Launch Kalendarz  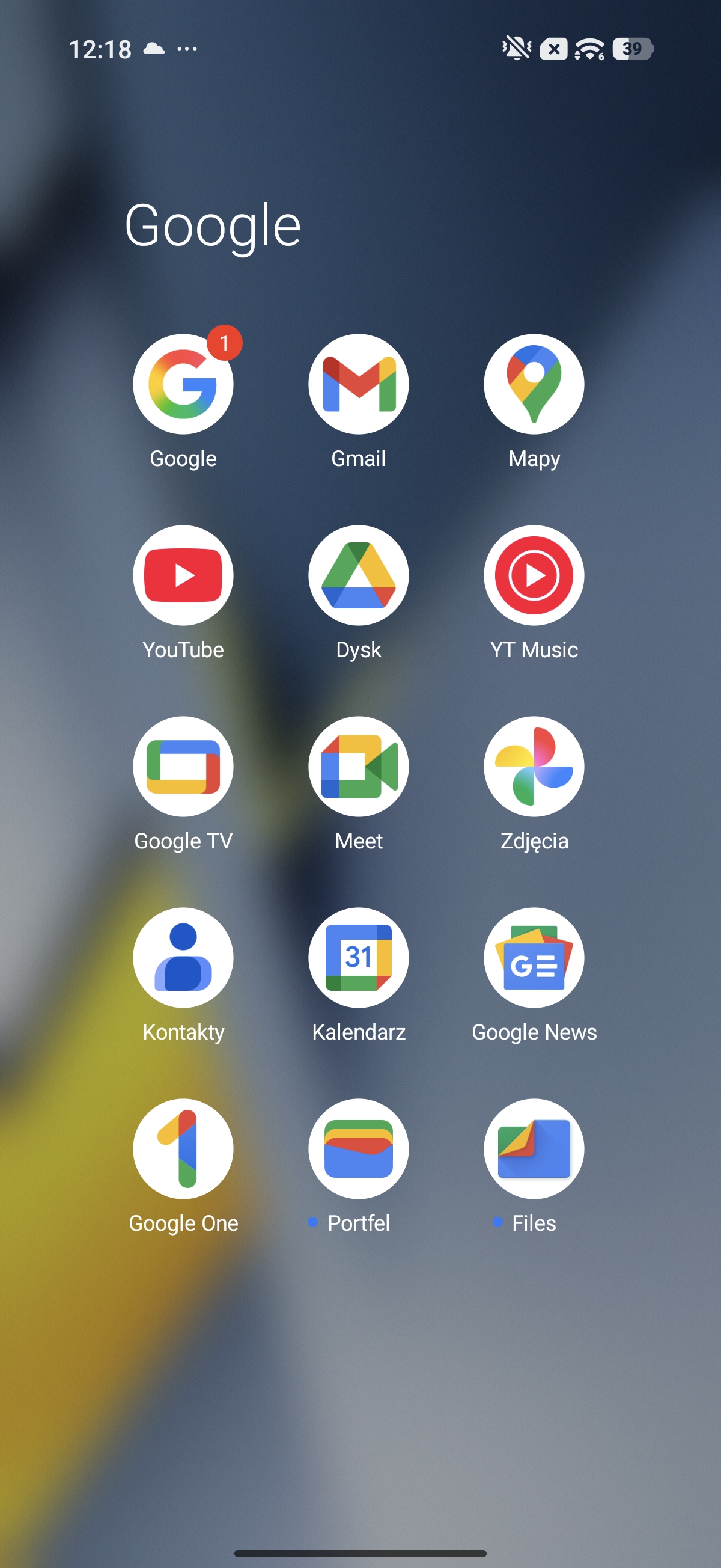click(358, 958)
